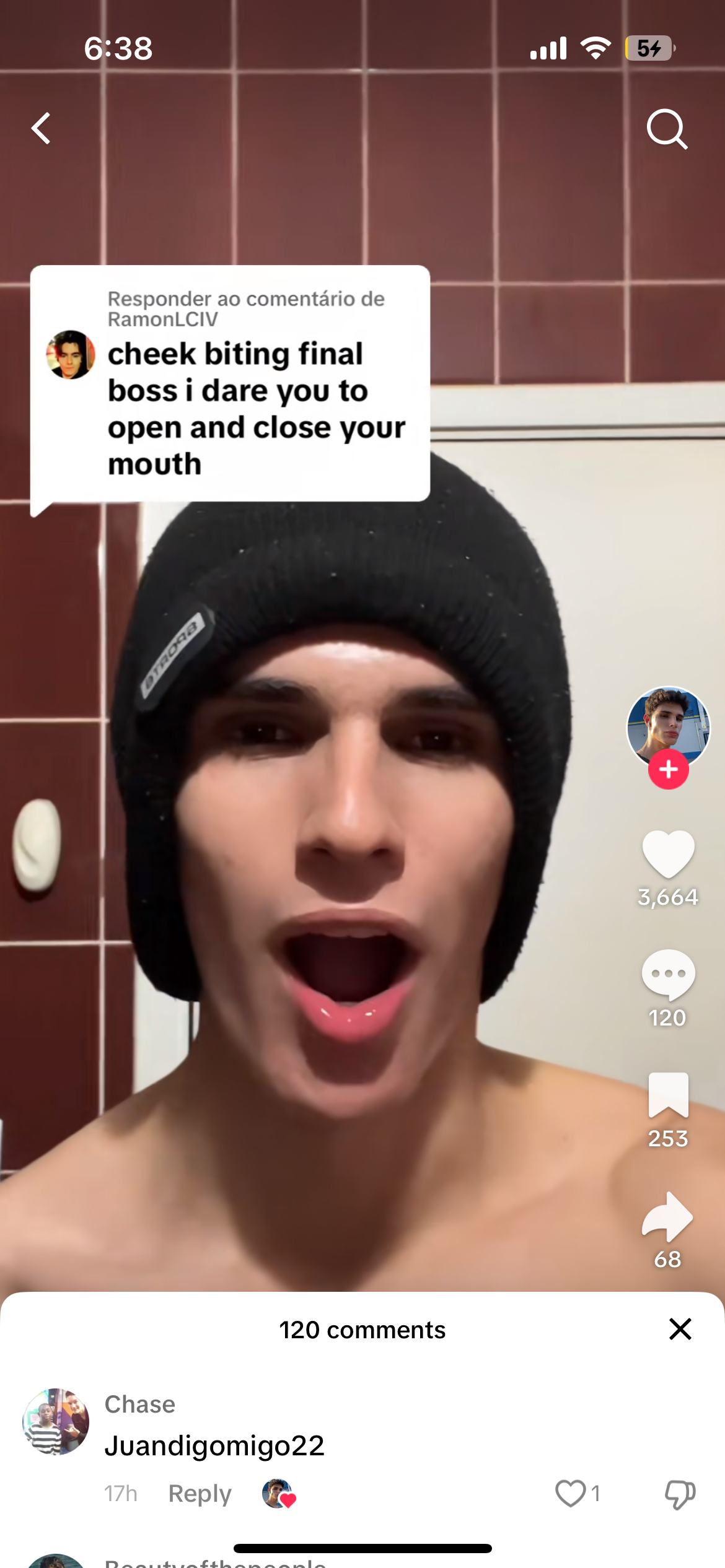The height and width of the screenshot is (1568, 725).
Task: Dislike Chase's comment
Action: pyautogui.click(x=680, y=1494)
